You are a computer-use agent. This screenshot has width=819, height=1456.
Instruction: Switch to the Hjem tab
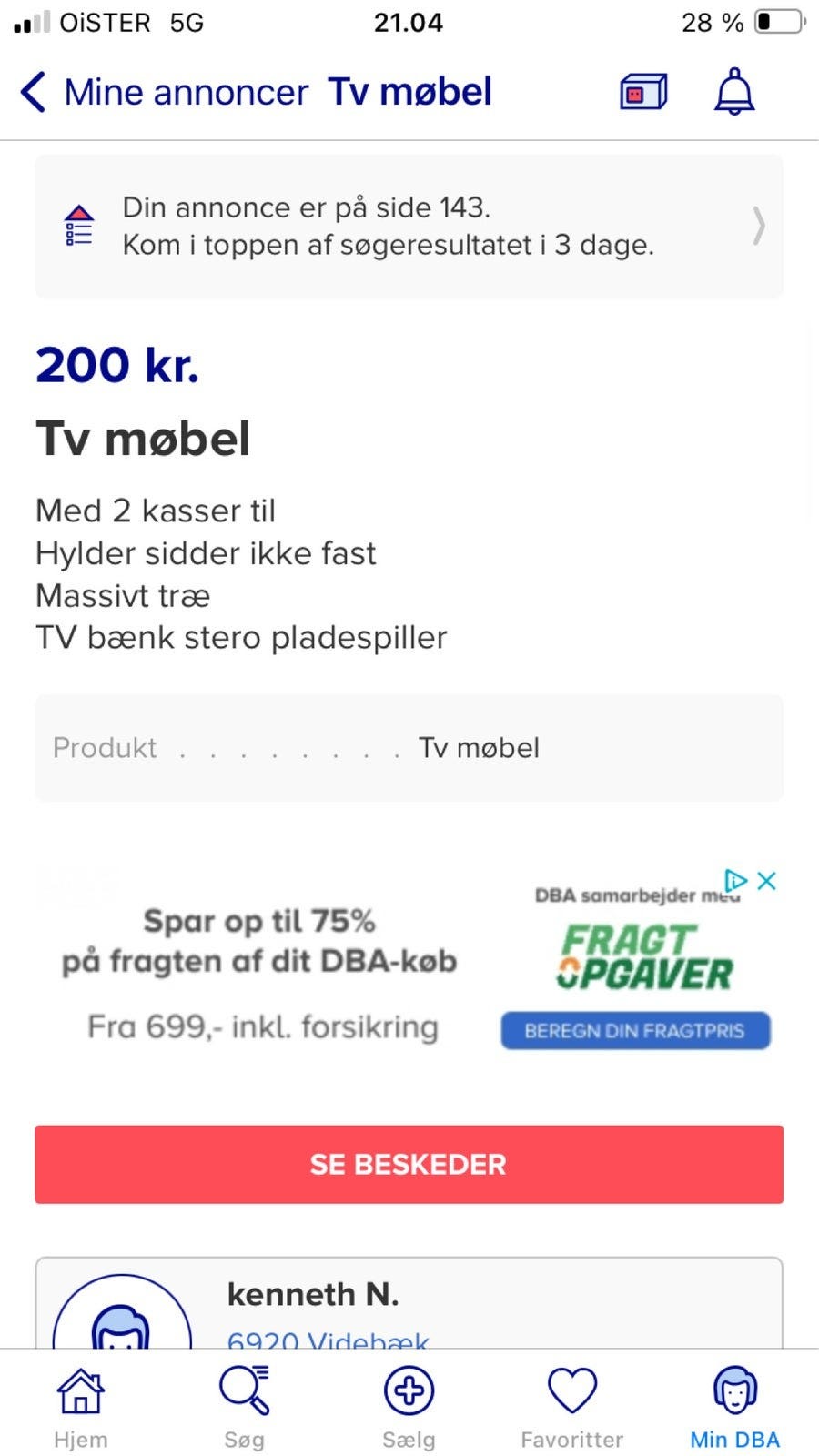pyautogui.click(x=81, y=1408)
